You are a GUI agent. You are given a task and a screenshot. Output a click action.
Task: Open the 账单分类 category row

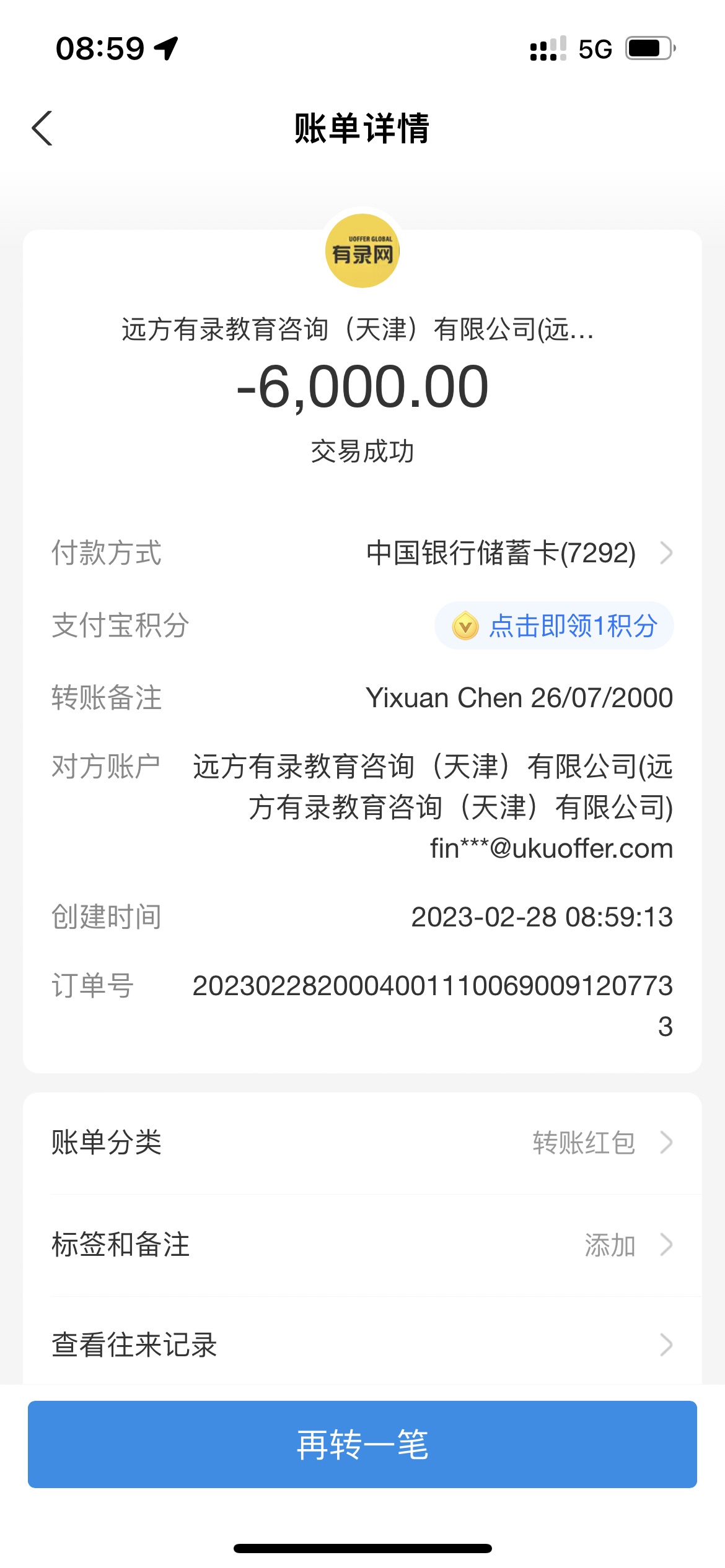tap(362, 1143)
